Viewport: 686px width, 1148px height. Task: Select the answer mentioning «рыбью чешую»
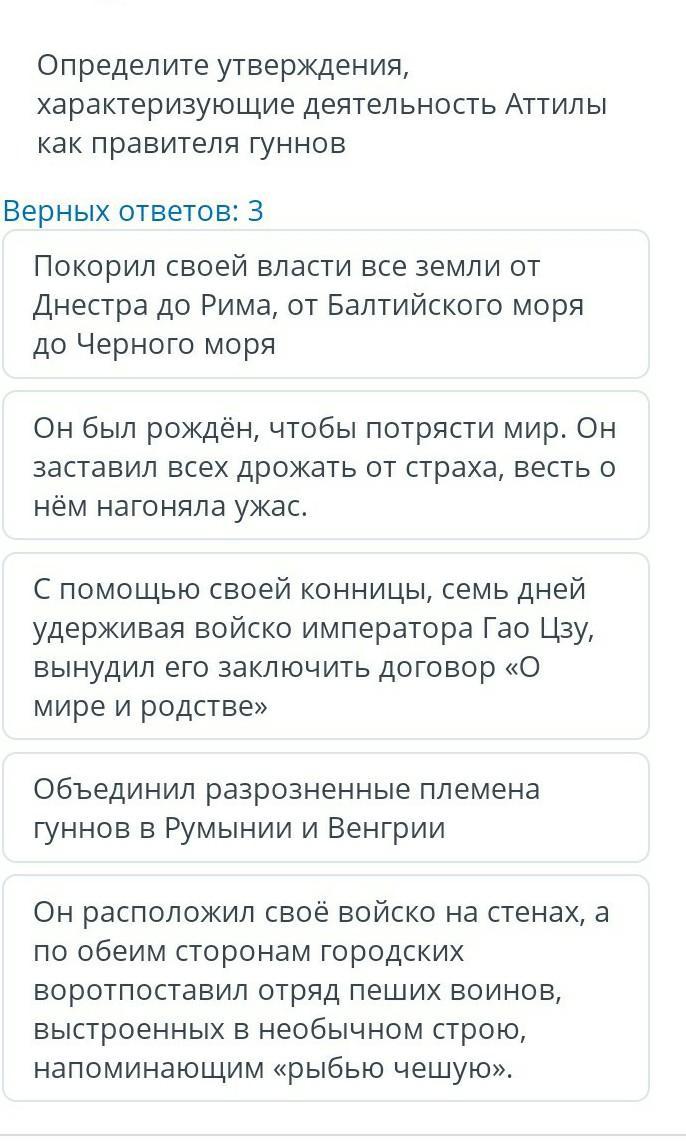326,989
